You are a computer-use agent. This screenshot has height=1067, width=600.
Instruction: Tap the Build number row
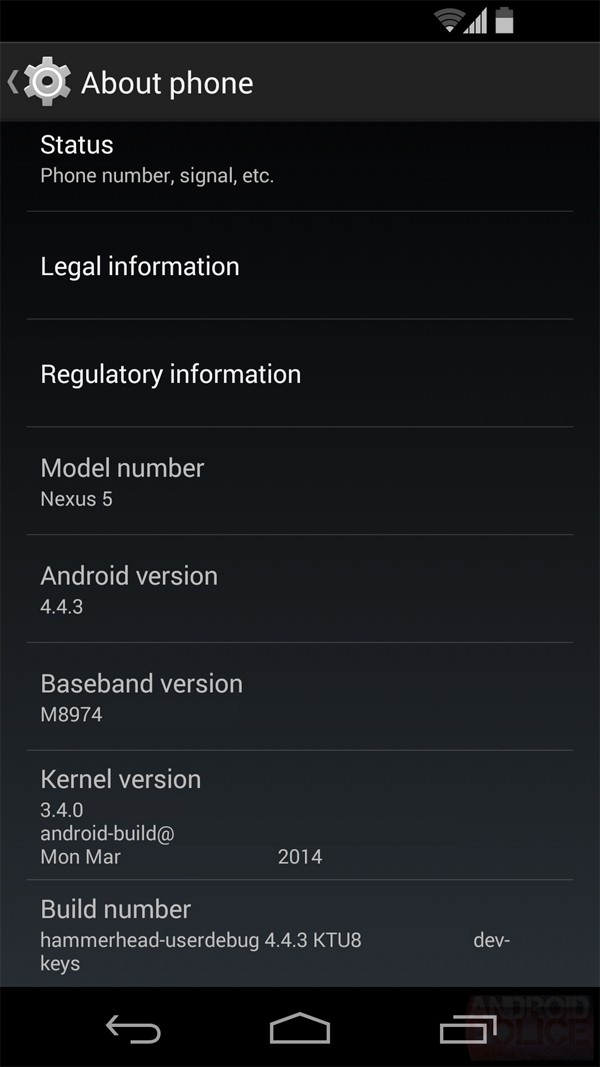point(300,934)
